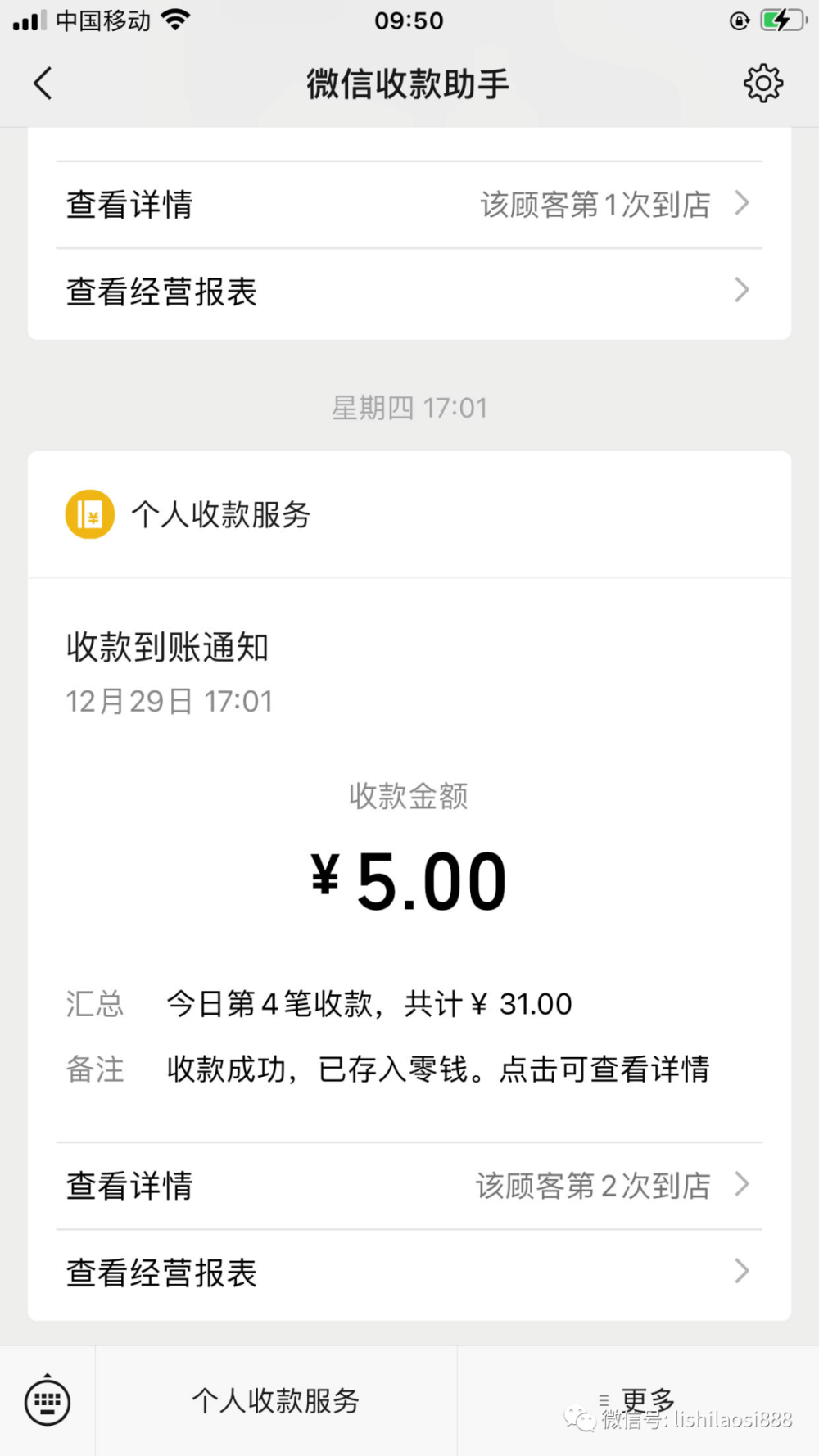Go back from 微信收款助手
Image resolution: width=819 pixels, height=1456 pixels.
43,84
